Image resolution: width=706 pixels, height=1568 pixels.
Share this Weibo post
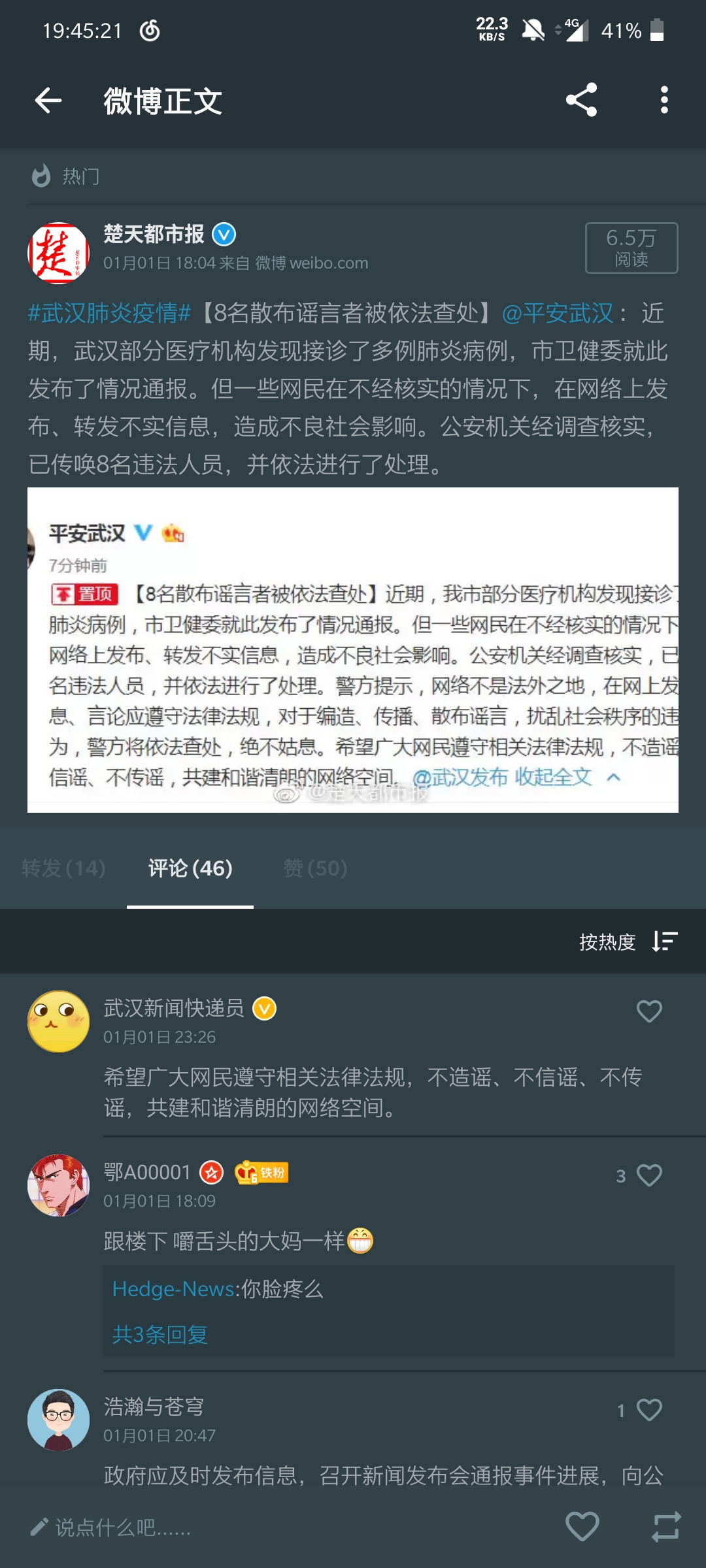[x=581, y=100]
